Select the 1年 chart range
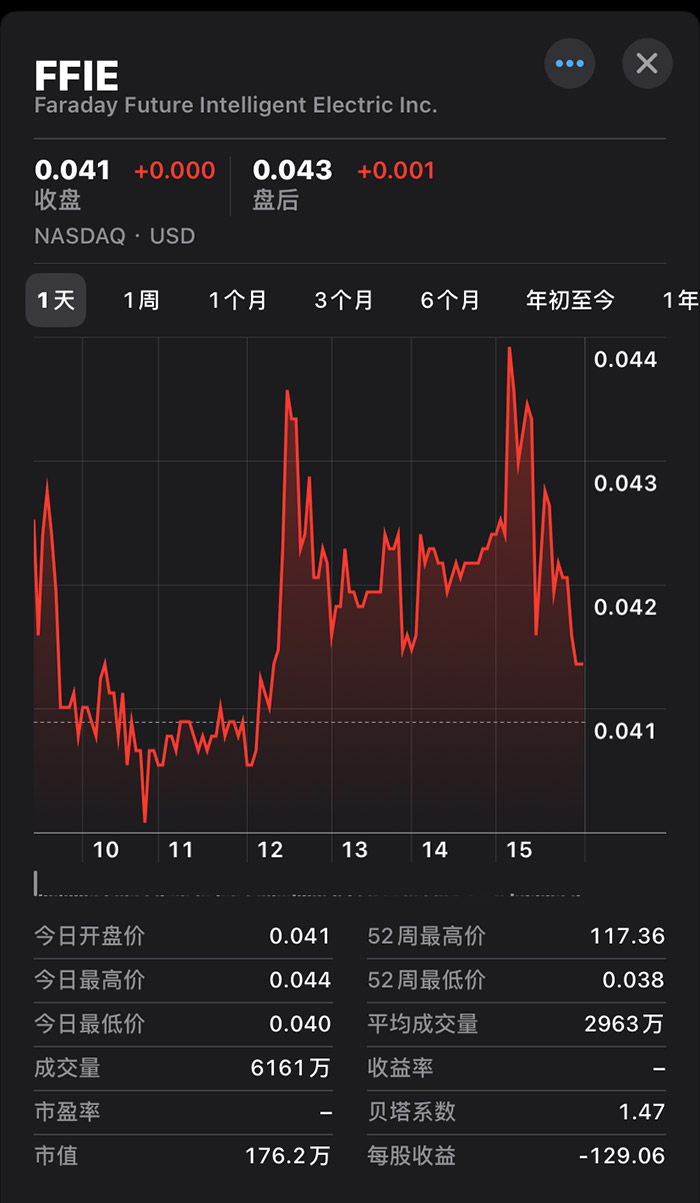Screen dimensions: 700x1203 (681, 300)
